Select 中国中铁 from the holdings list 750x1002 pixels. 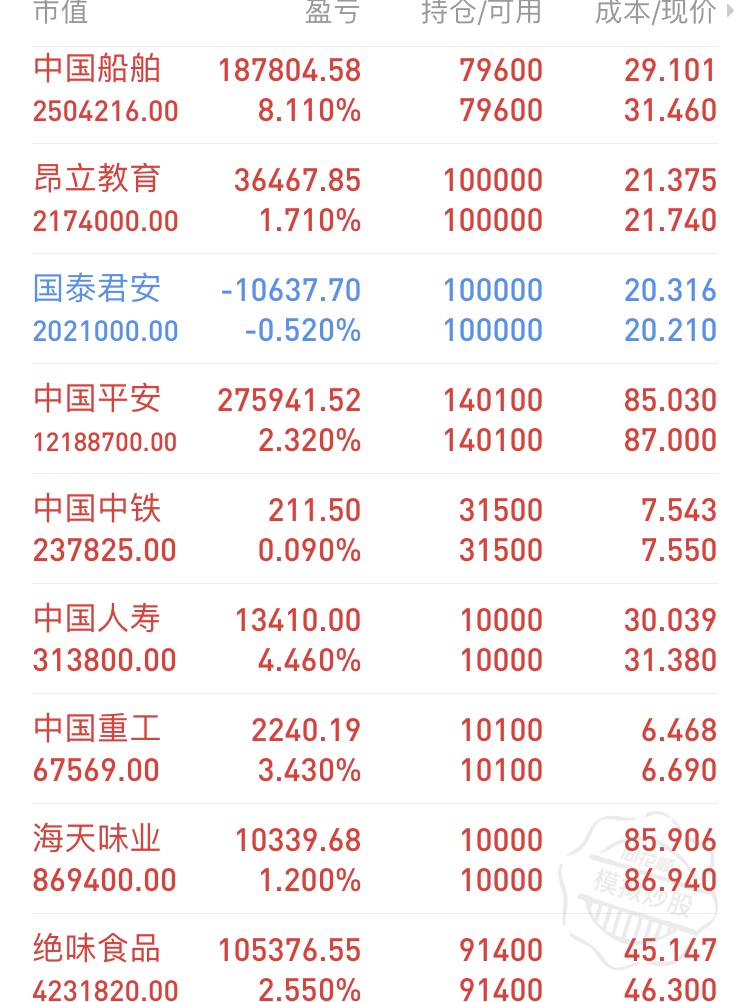point(95,511)
